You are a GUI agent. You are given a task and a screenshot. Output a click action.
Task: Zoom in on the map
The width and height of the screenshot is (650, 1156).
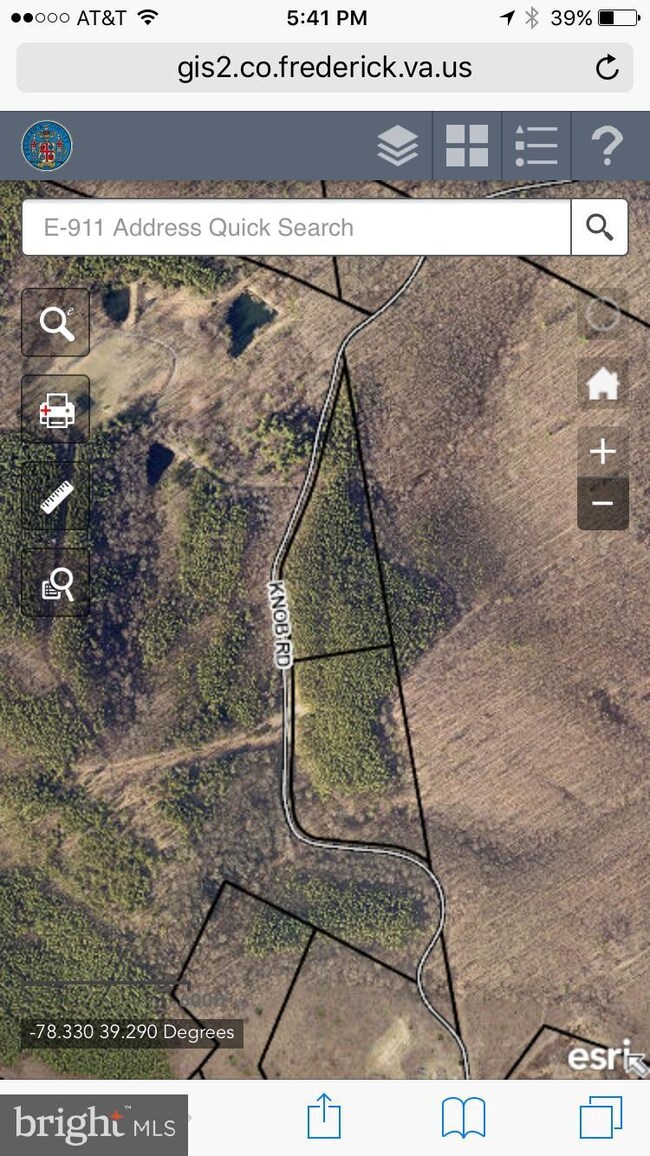[x=603, y=452]
